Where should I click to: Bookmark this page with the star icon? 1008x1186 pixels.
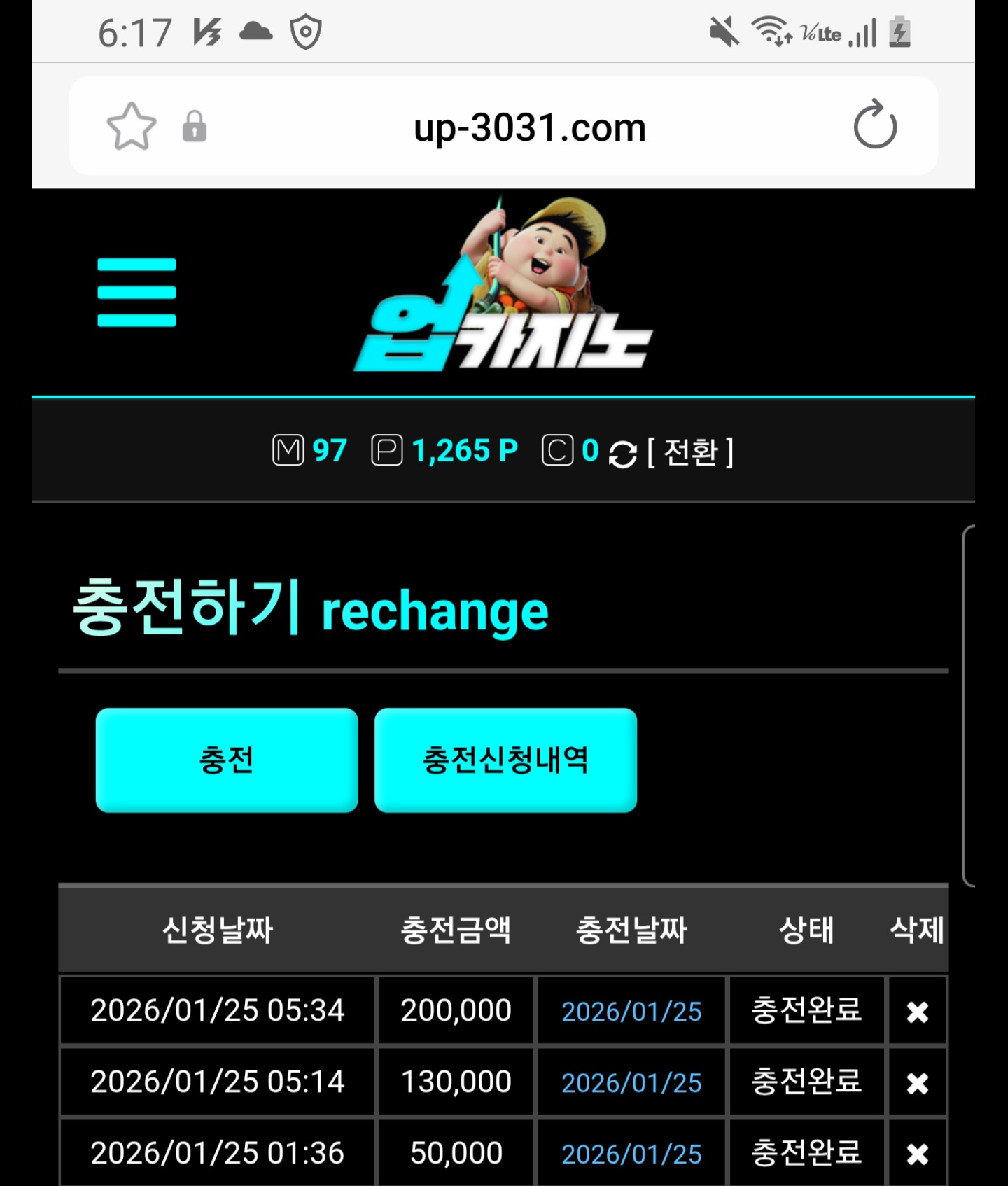point(132,127)
